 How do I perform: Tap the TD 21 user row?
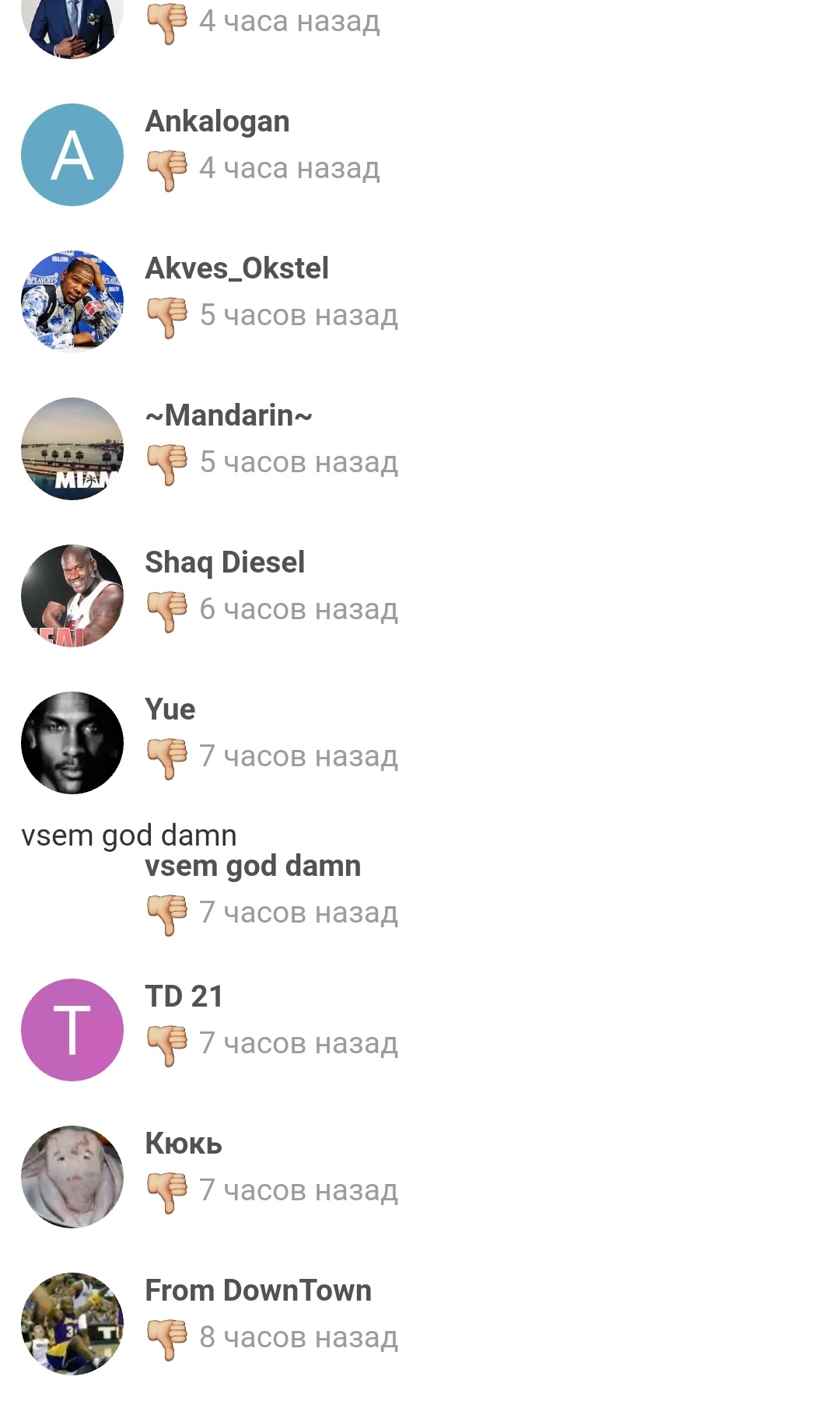coord(420,1030)
